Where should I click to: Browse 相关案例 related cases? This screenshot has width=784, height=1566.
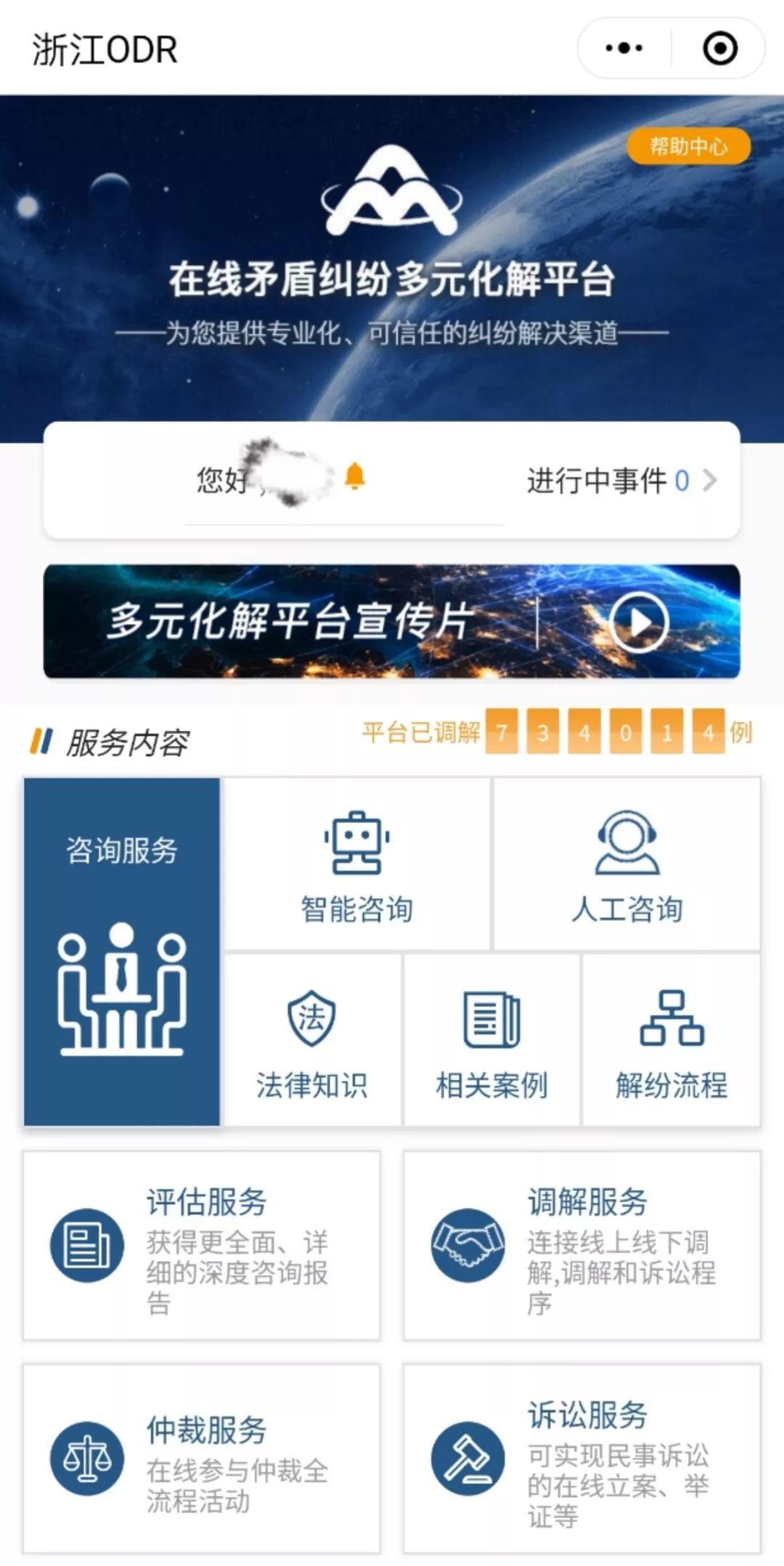point(491,1041)
